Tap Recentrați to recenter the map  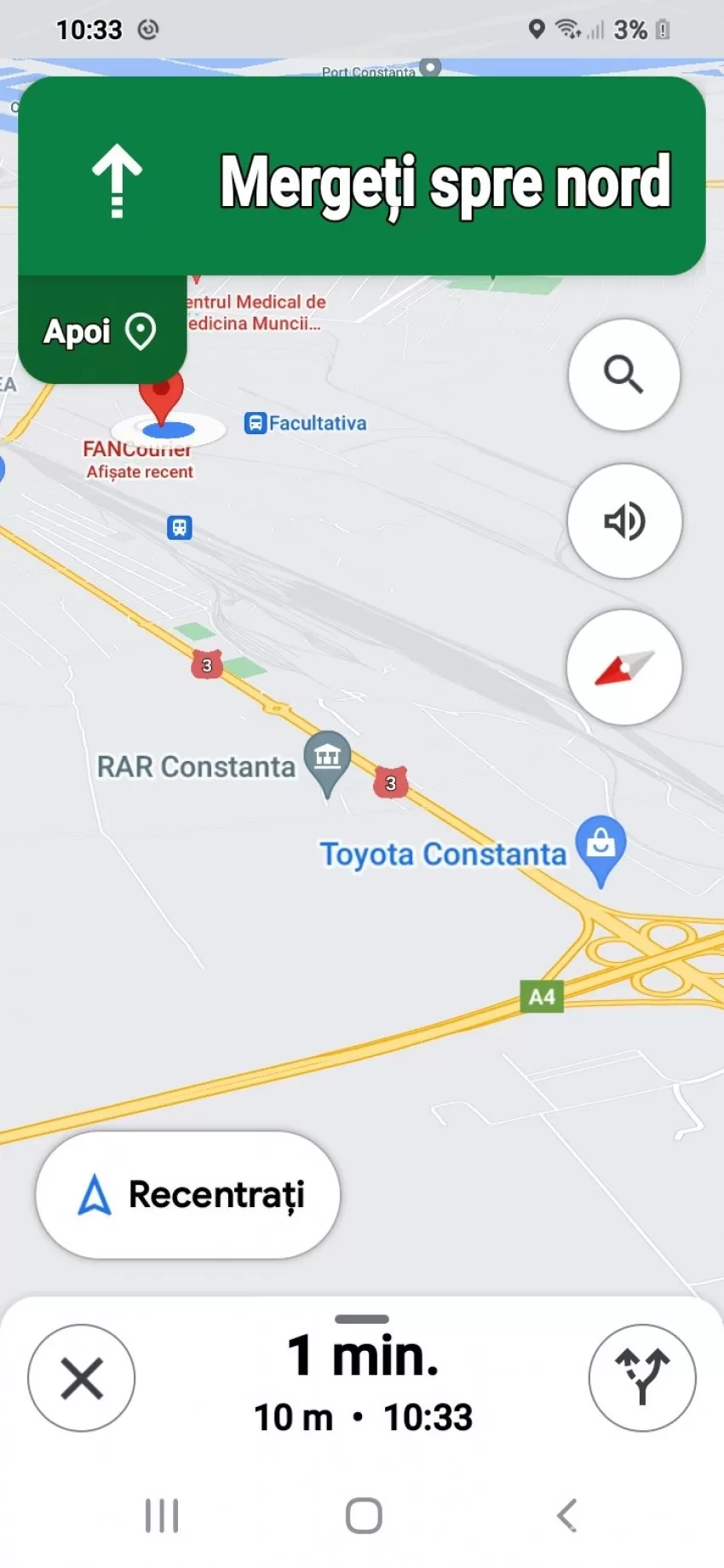click(x=187, y=1194)
